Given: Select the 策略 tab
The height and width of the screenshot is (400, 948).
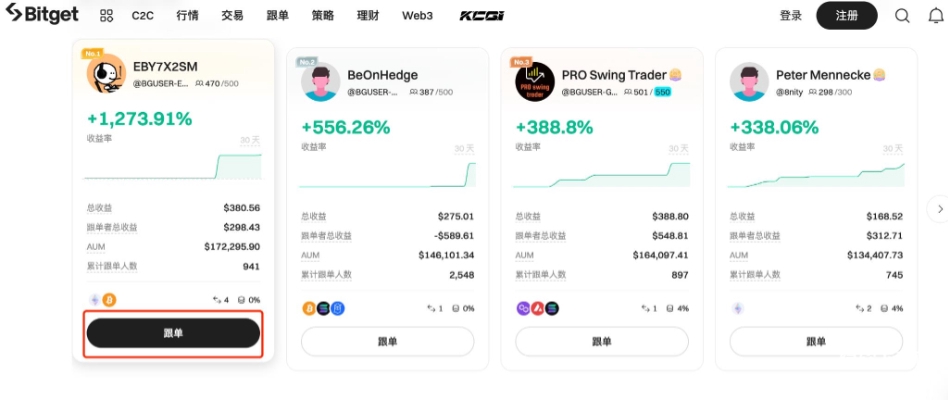Looking at the screenshot, I should 323,16.
